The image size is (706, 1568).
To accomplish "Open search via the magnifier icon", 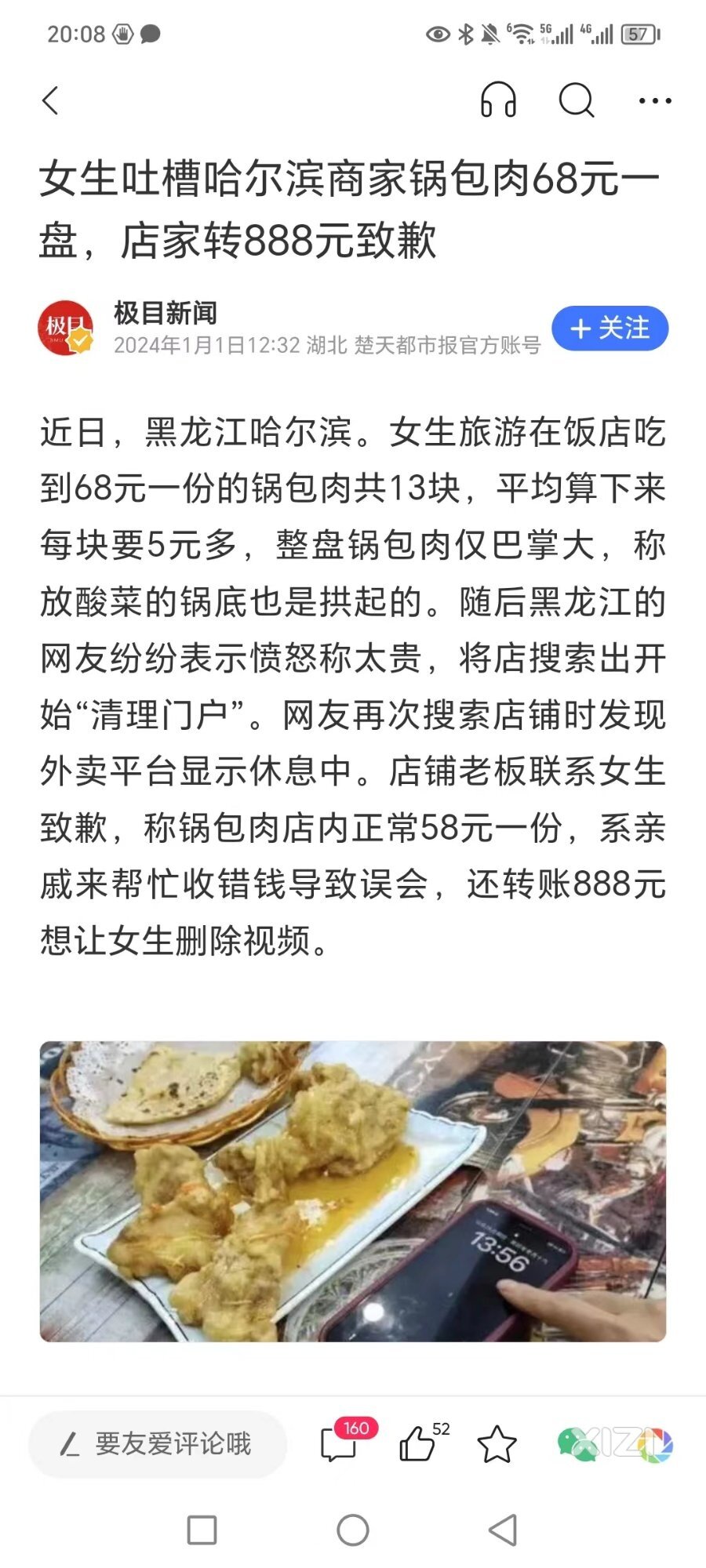I will click(577, 100).
